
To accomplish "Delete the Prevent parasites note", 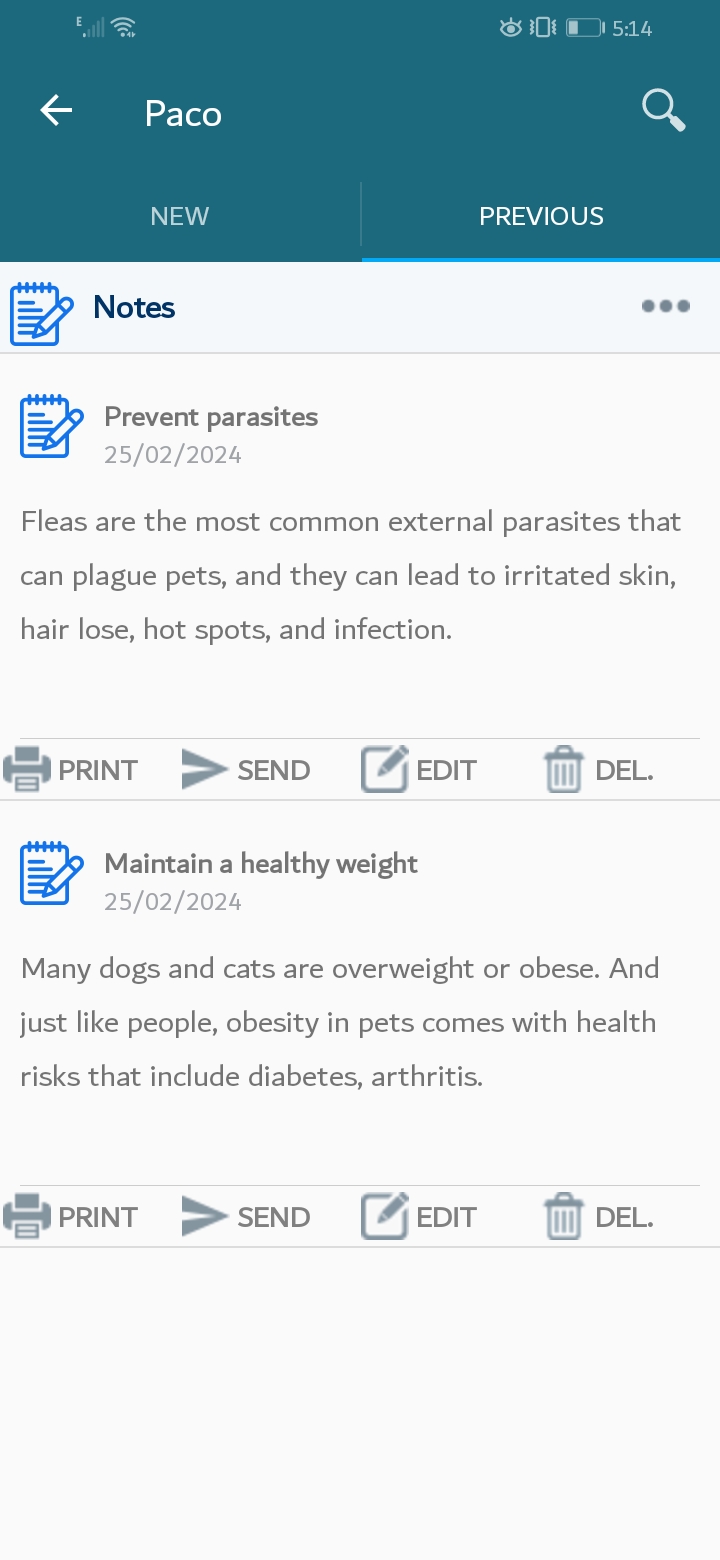I will tap(598, 770).
